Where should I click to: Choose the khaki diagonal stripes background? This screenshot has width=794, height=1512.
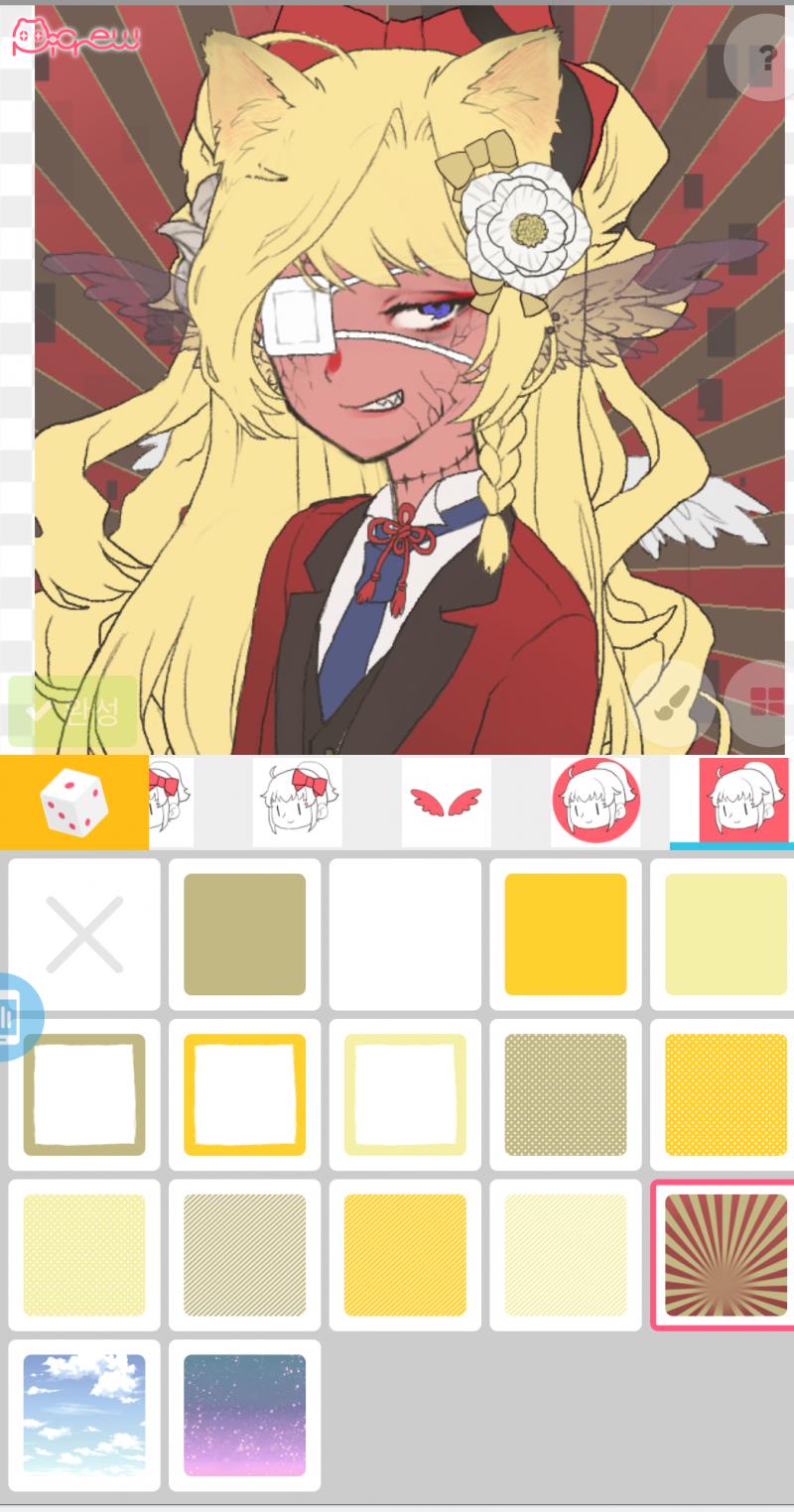tap(244, 1255)
